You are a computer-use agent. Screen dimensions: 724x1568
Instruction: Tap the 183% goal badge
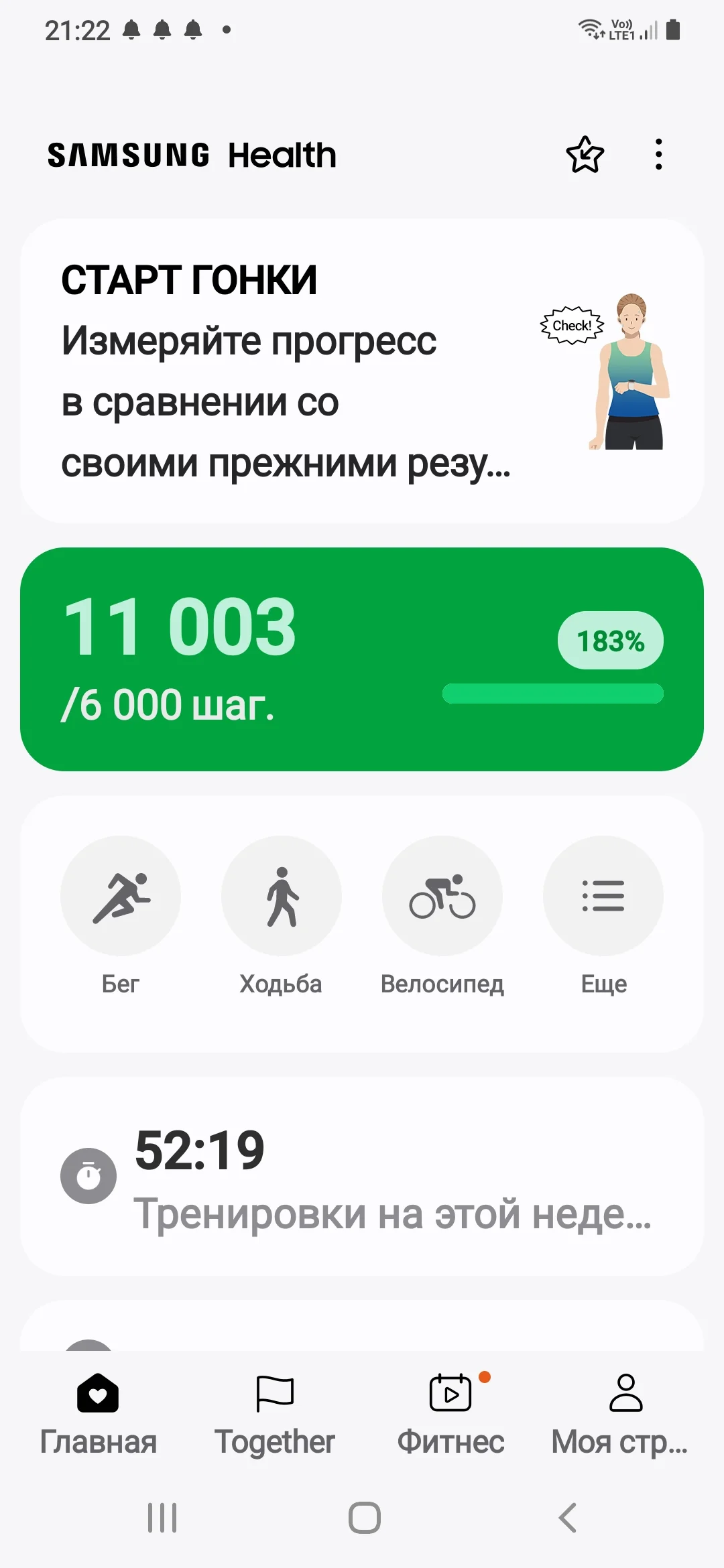tap(609, 641)
